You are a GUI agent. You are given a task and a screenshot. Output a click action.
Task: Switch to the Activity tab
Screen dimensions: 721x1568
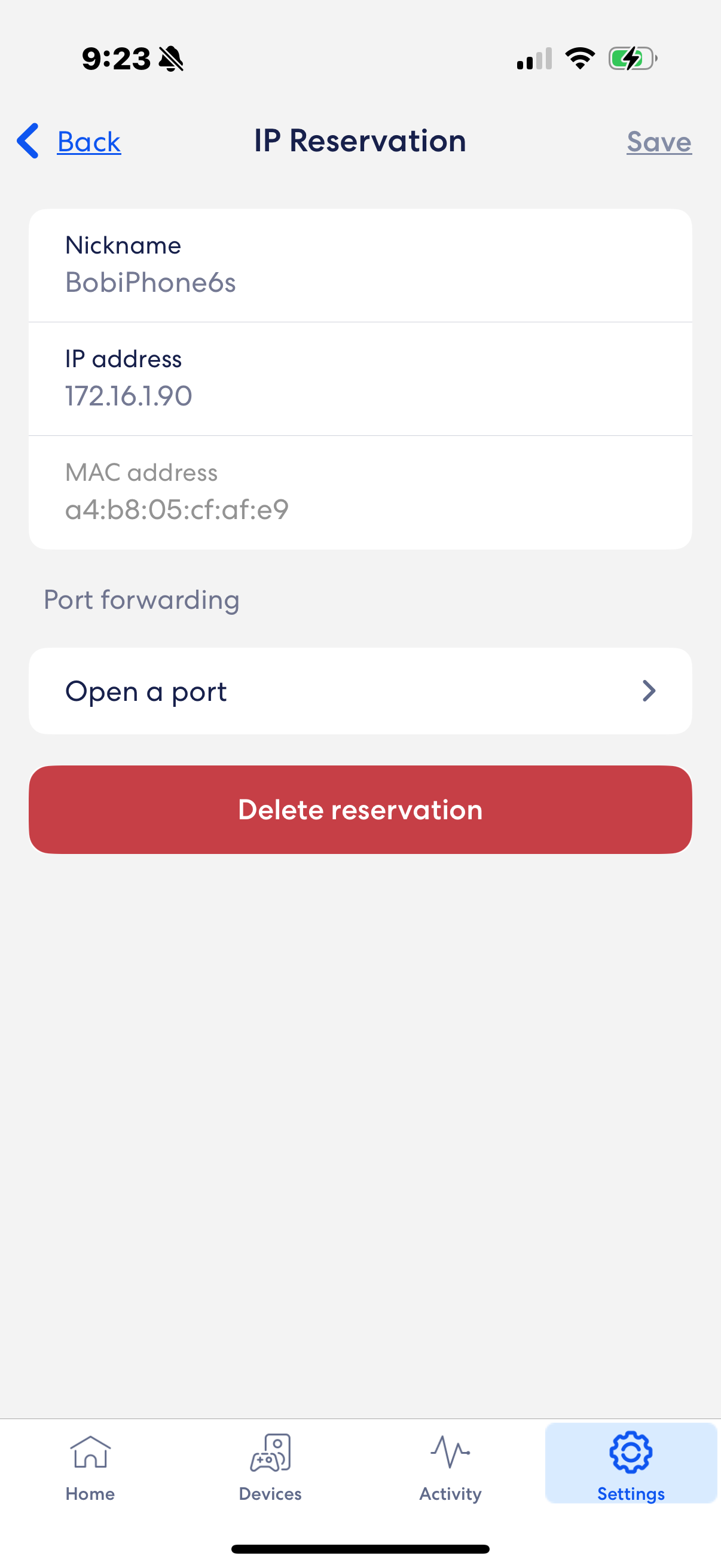click(450, 1467)
